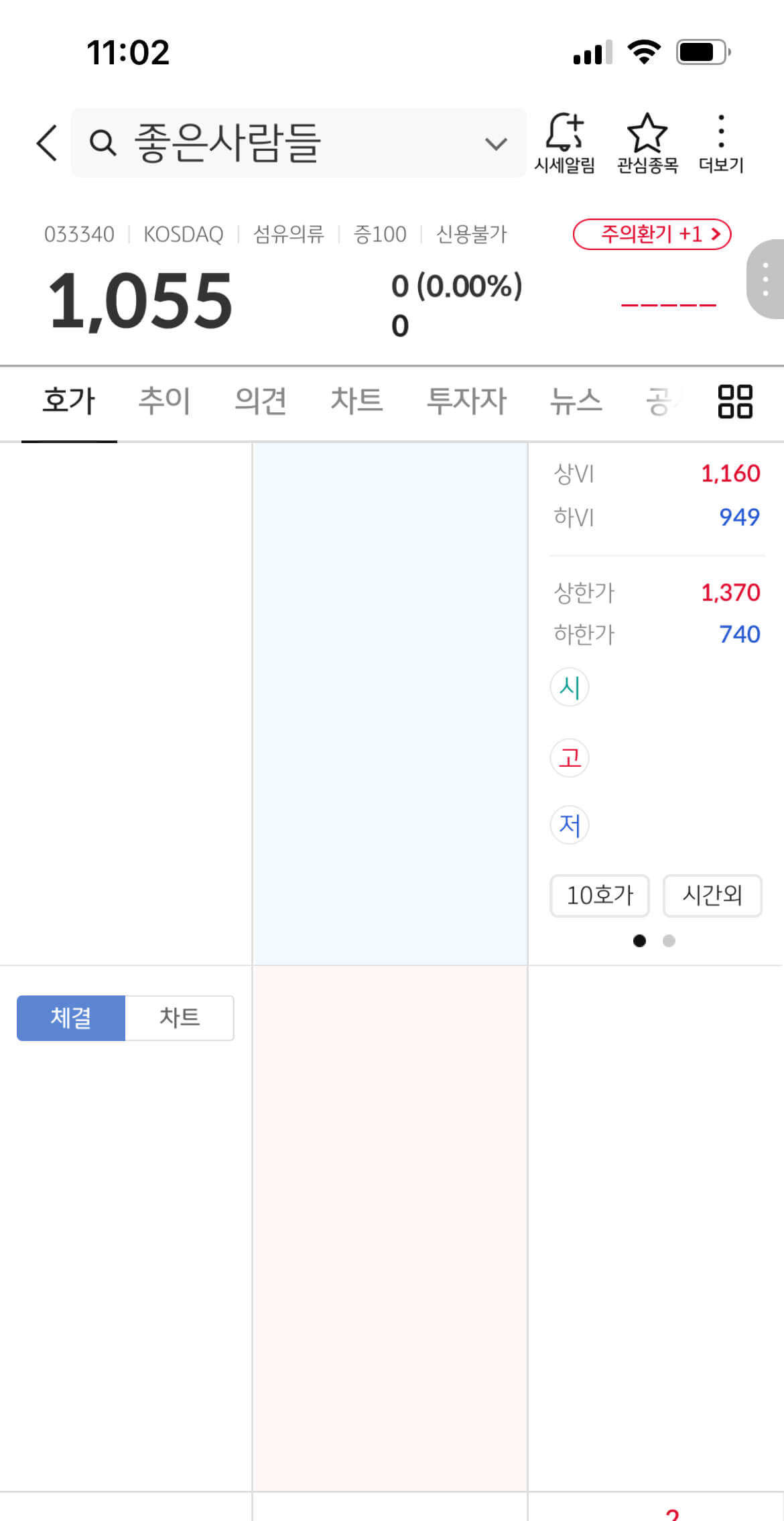Set a price alert with 시세알림
The image size is (784, 1521).
564,143
